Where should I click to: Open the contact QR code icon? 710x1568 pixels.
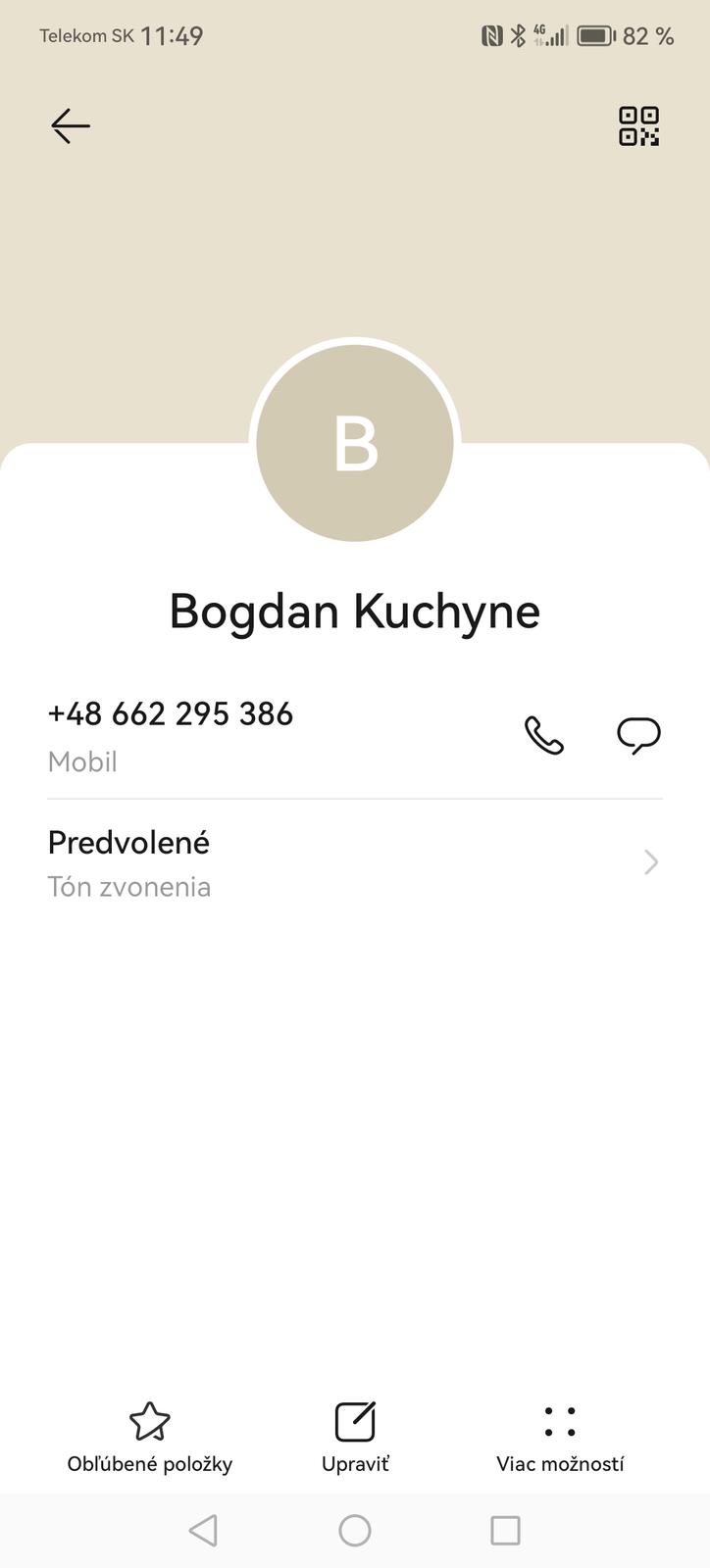click(638, 126)
